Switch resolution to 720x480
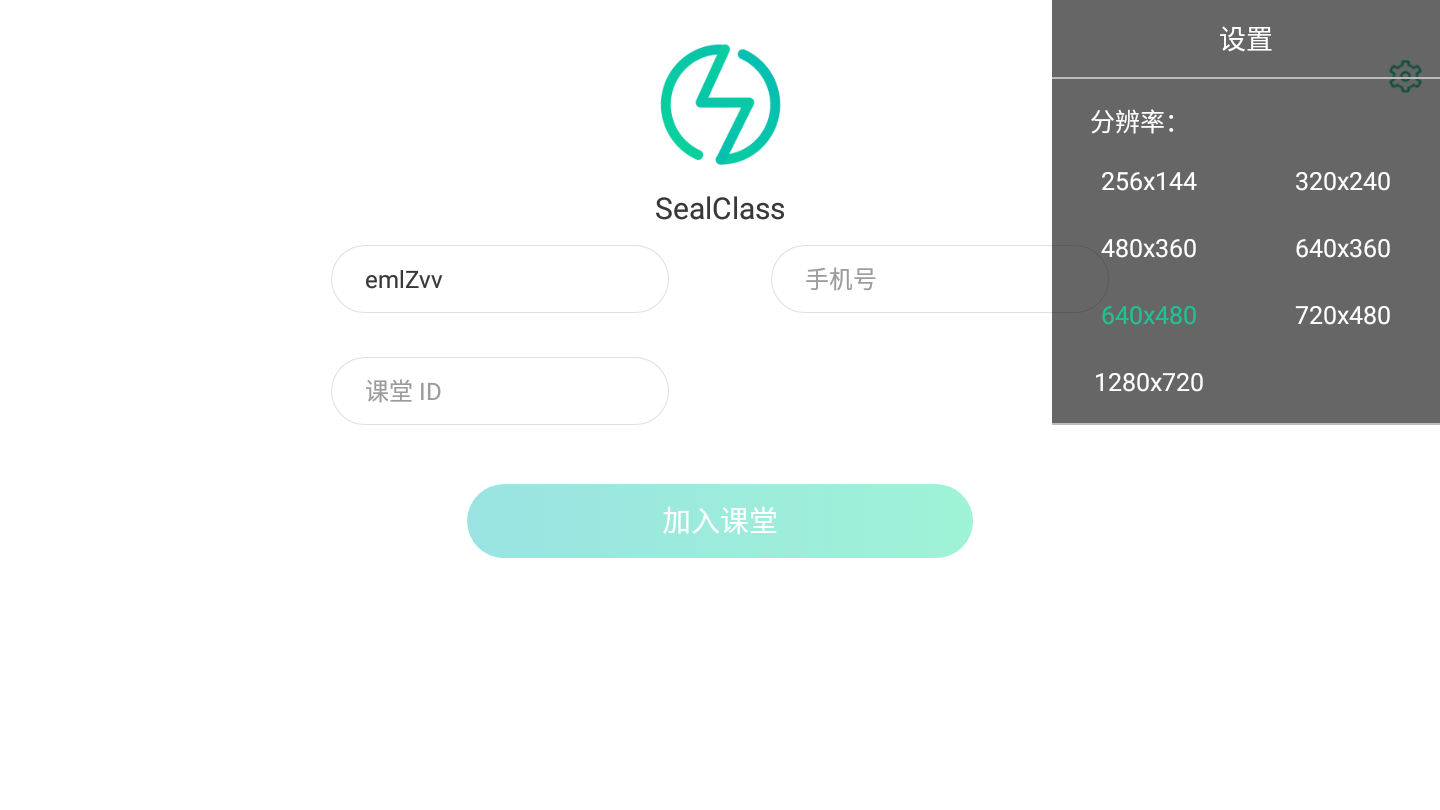 coord(1342,315)
